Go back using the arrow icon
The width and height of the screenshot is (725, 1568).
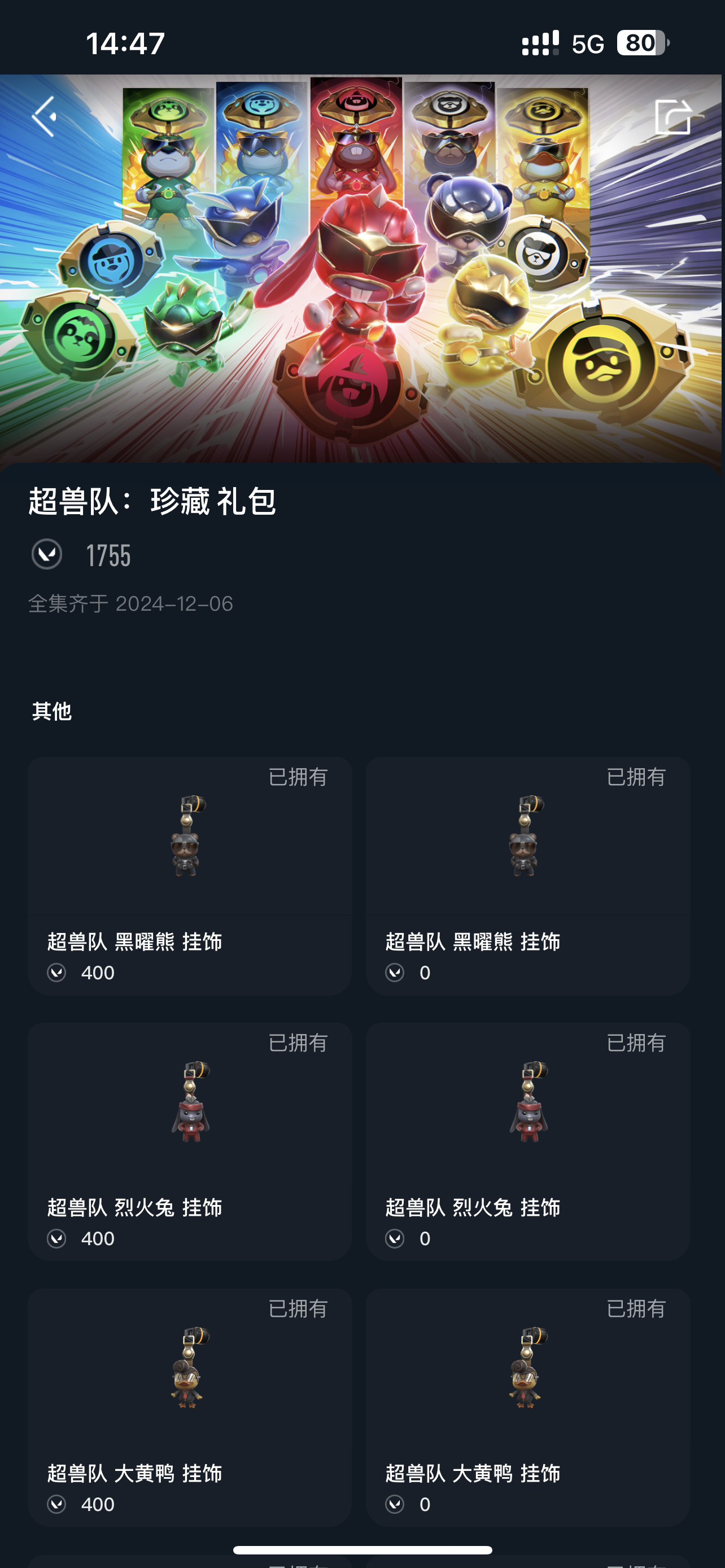tap(45, 116)
